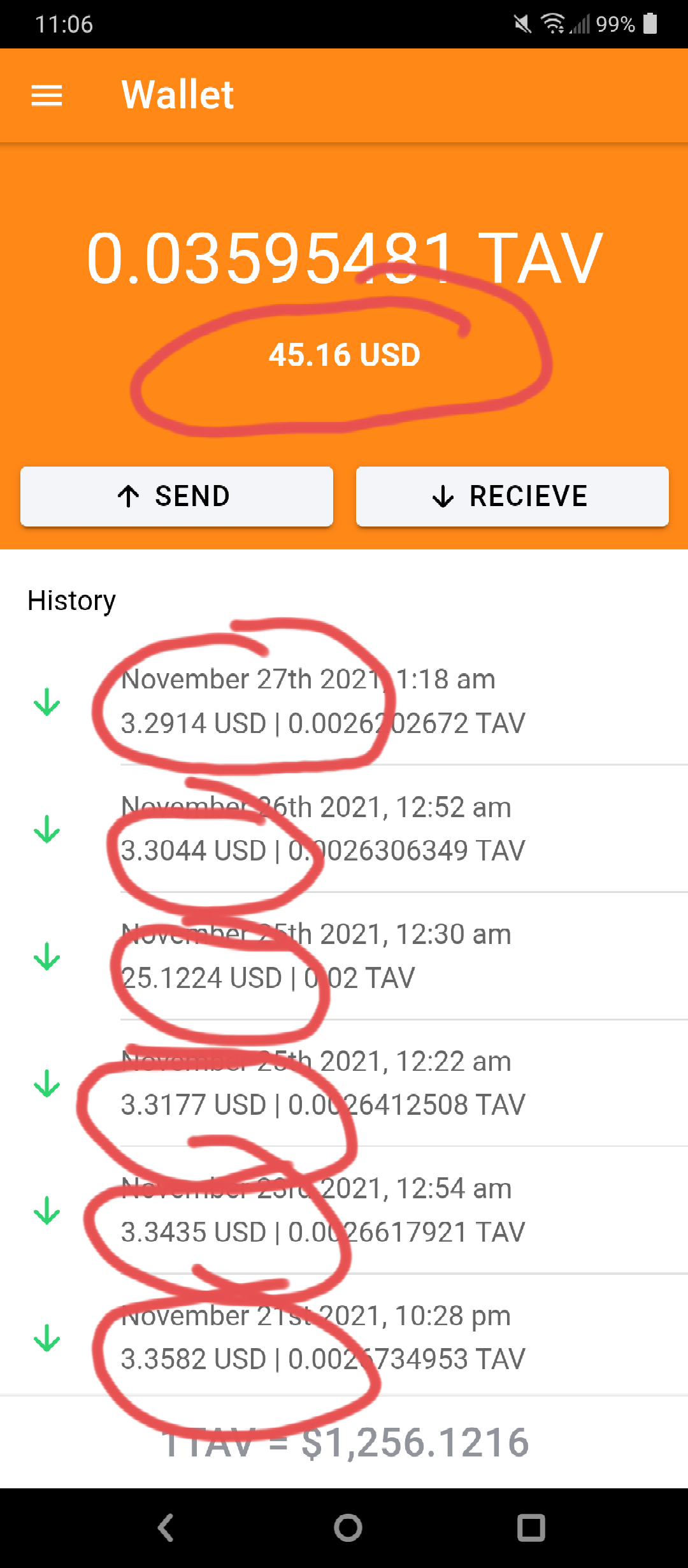The height and width of the screenshot is (1568, 688).
Task: View the November 26th 12:52 am transaction
Action: point(344,829)
